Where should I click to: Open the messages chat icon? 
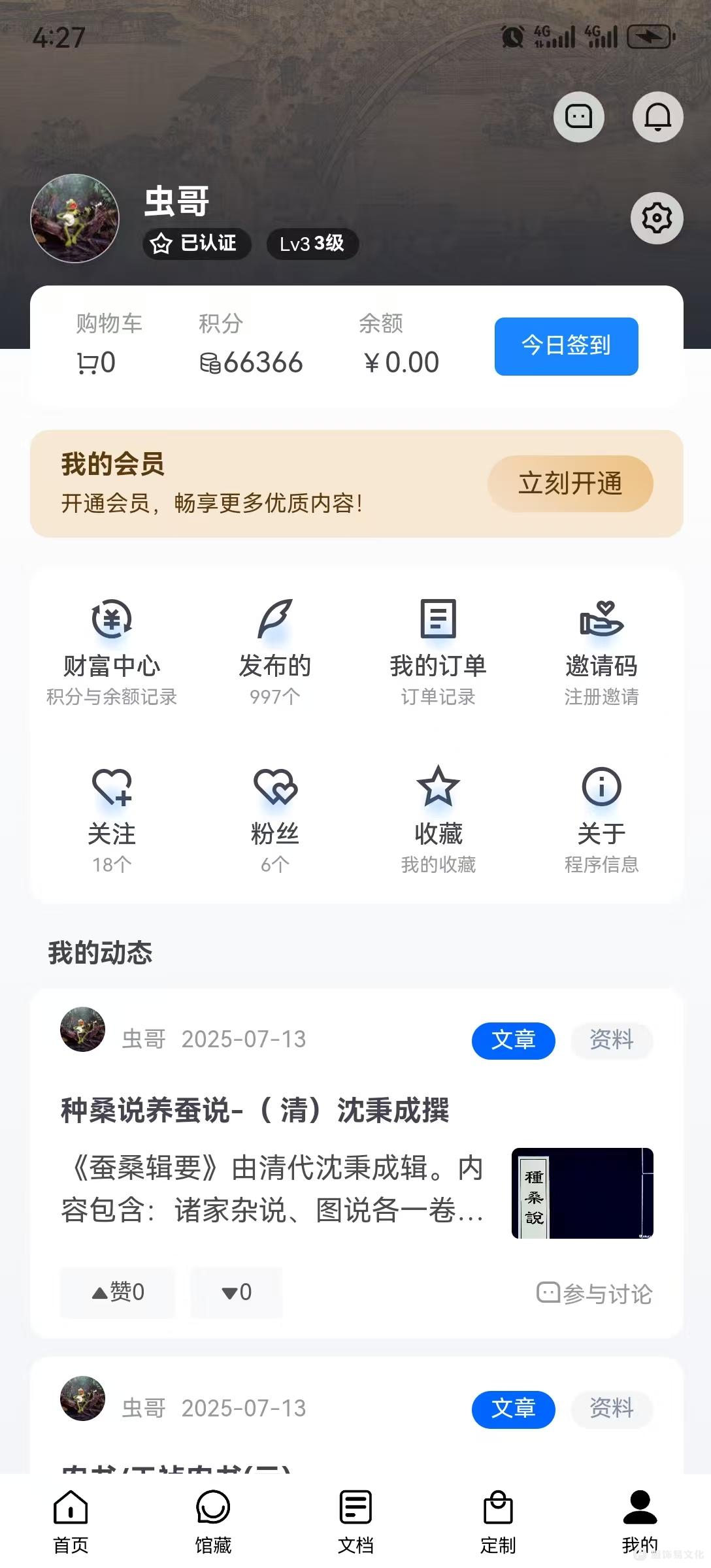[x=578, y=118]
